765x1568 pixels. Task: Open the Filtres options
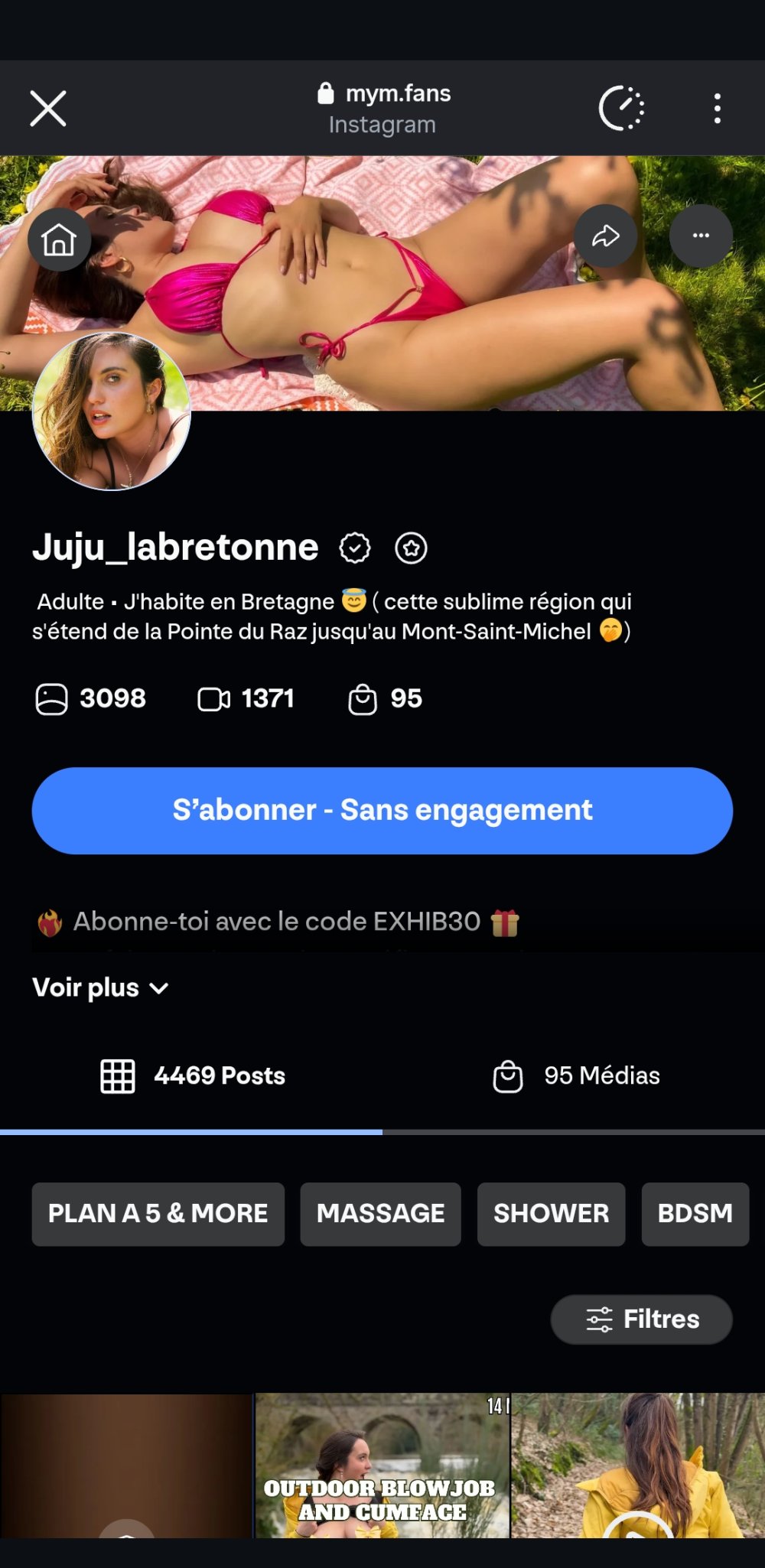[641, 1319]
